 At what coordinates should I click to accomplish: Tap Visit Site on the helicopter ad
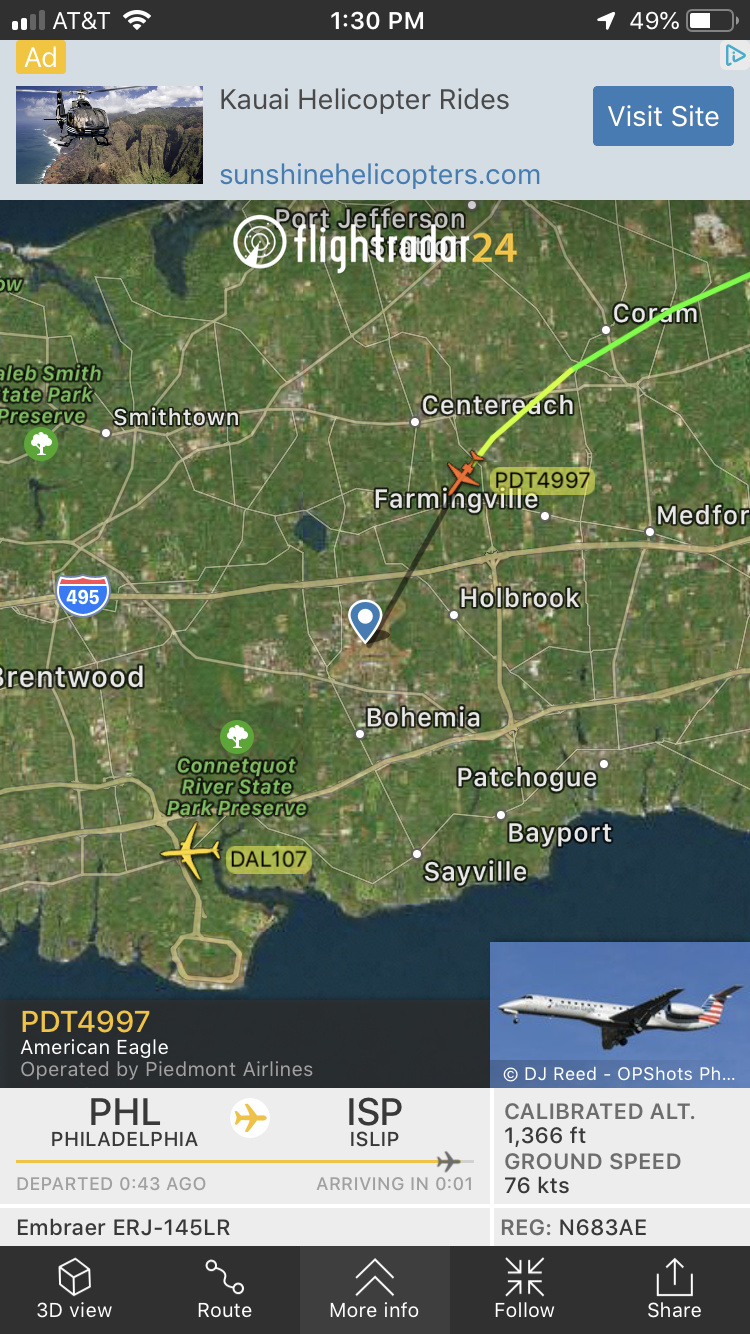[x=663, y=116]
